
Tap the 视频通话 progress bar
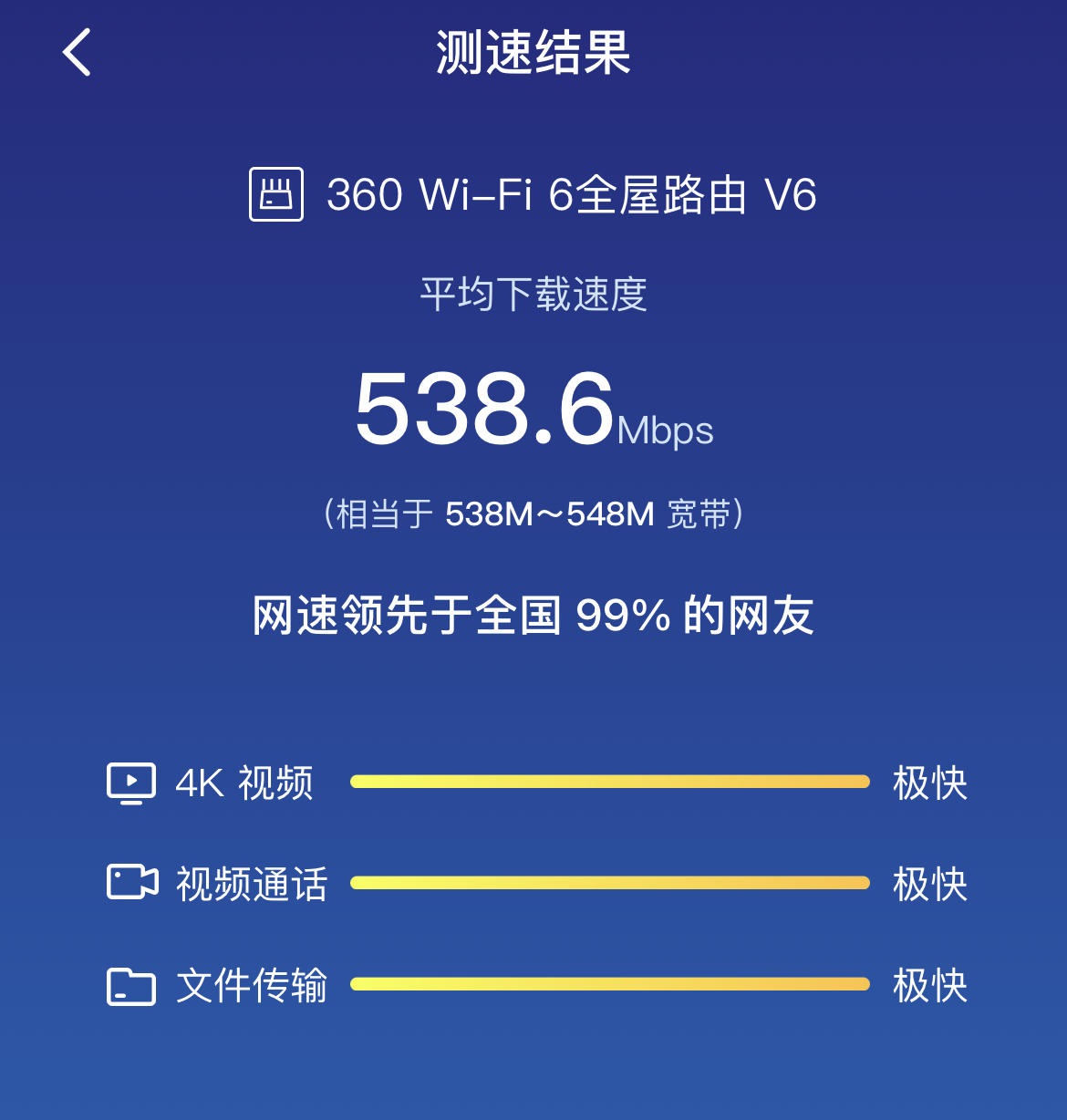(611, 881)
